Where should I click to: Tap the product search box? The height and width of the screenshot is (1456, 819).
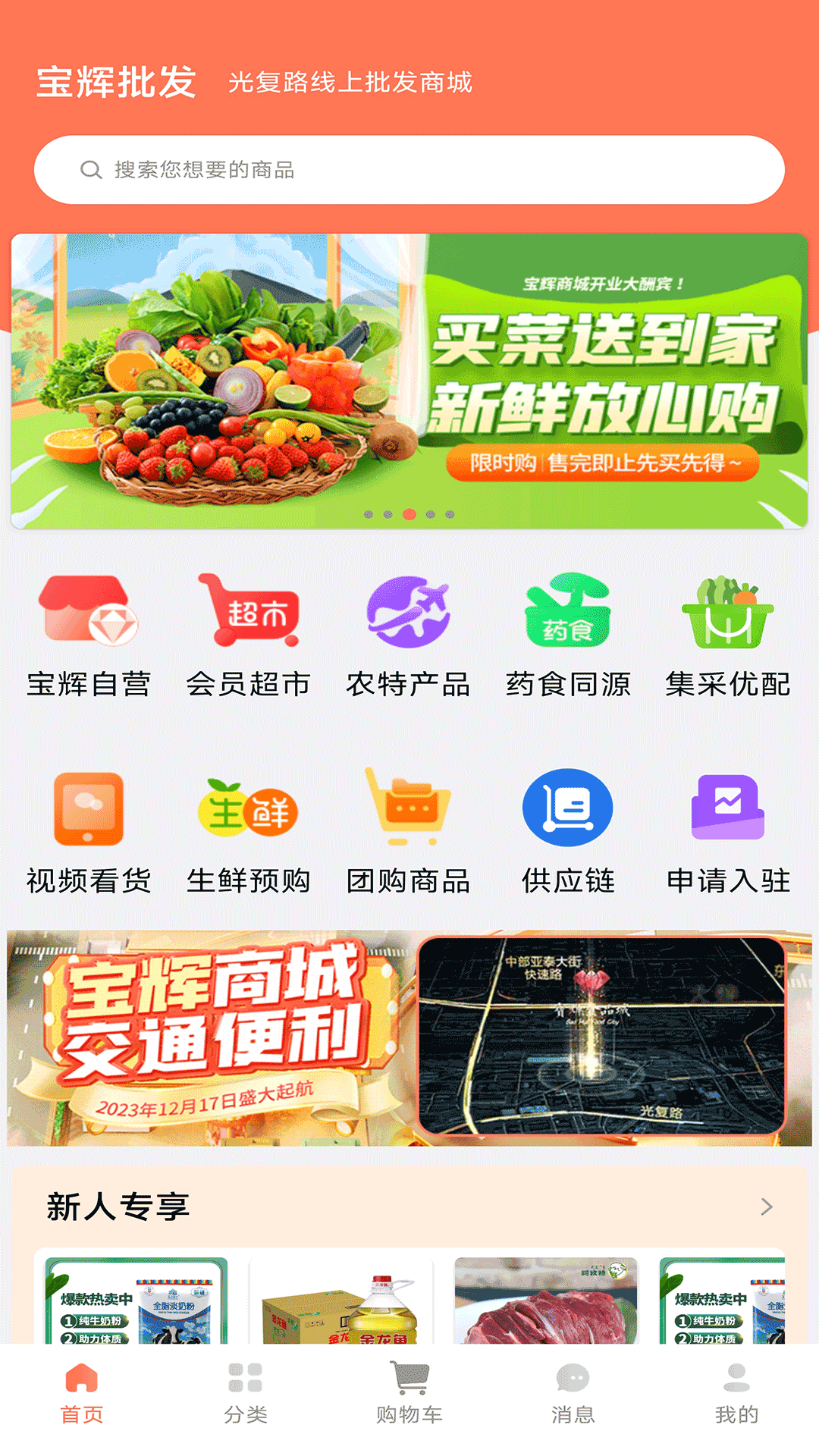point(409,170)
